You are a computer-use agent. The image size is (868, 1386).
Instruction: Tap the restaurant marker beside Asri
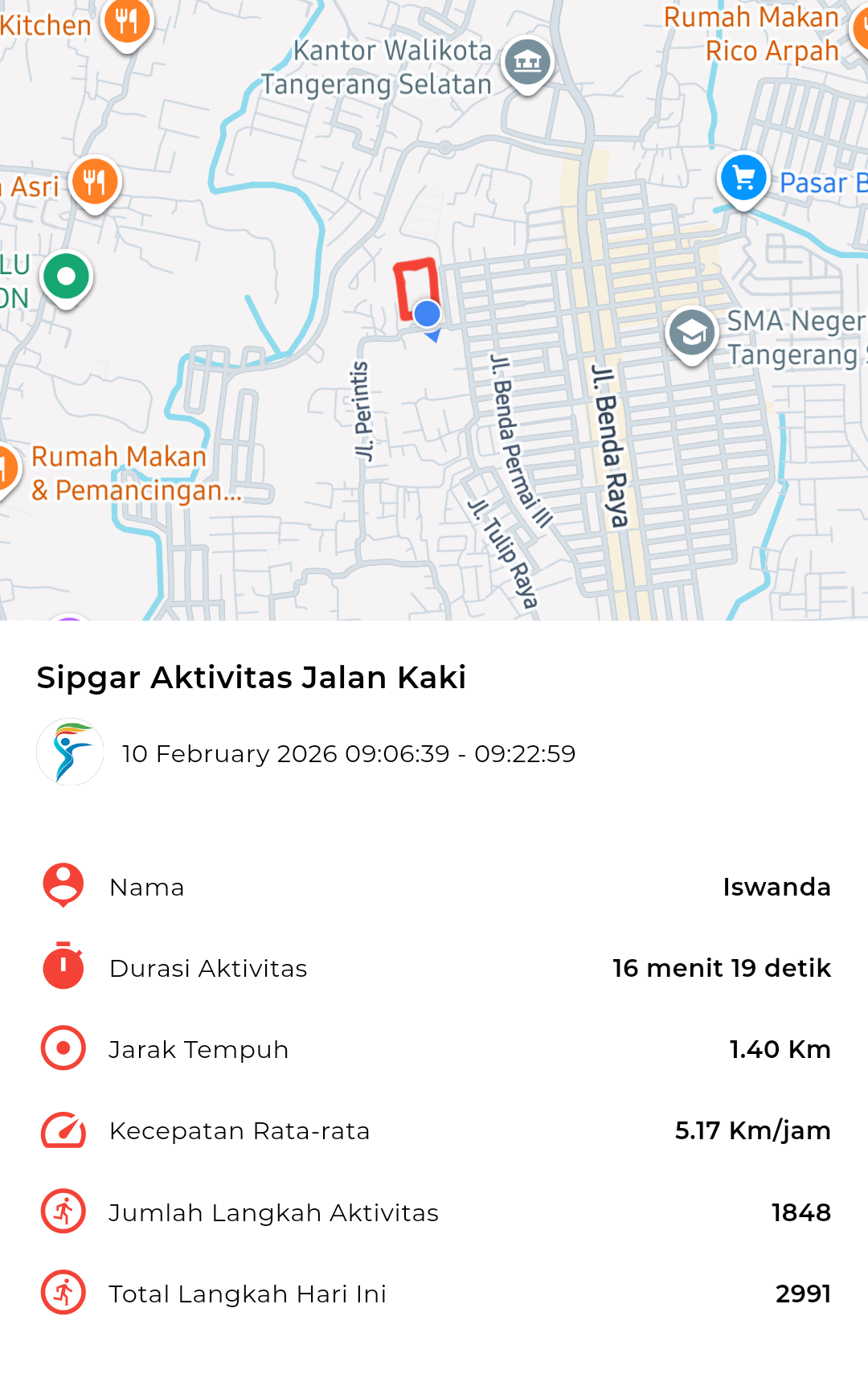(x=95, y=182)
